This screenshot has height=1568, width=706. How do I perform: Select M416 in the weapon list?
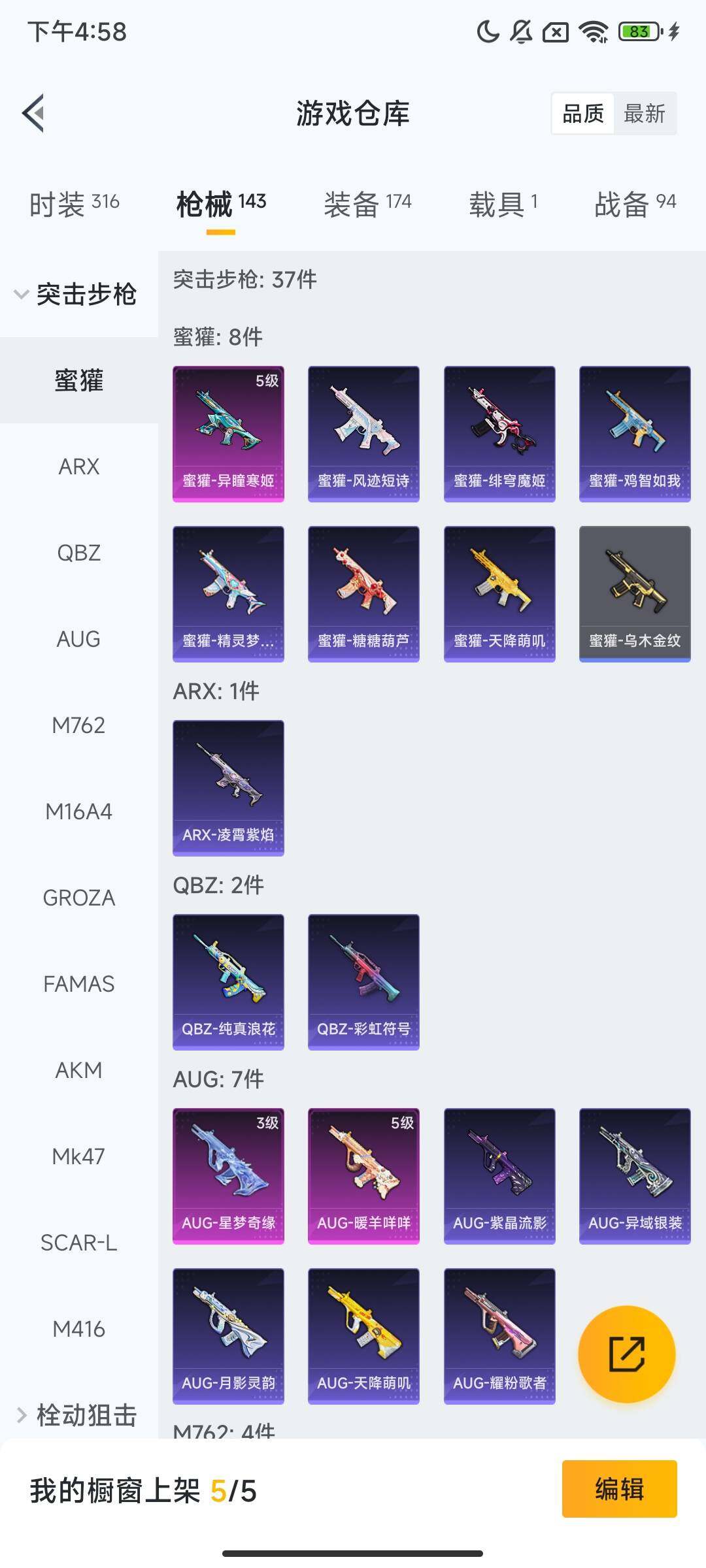[x=78, y=1329]
